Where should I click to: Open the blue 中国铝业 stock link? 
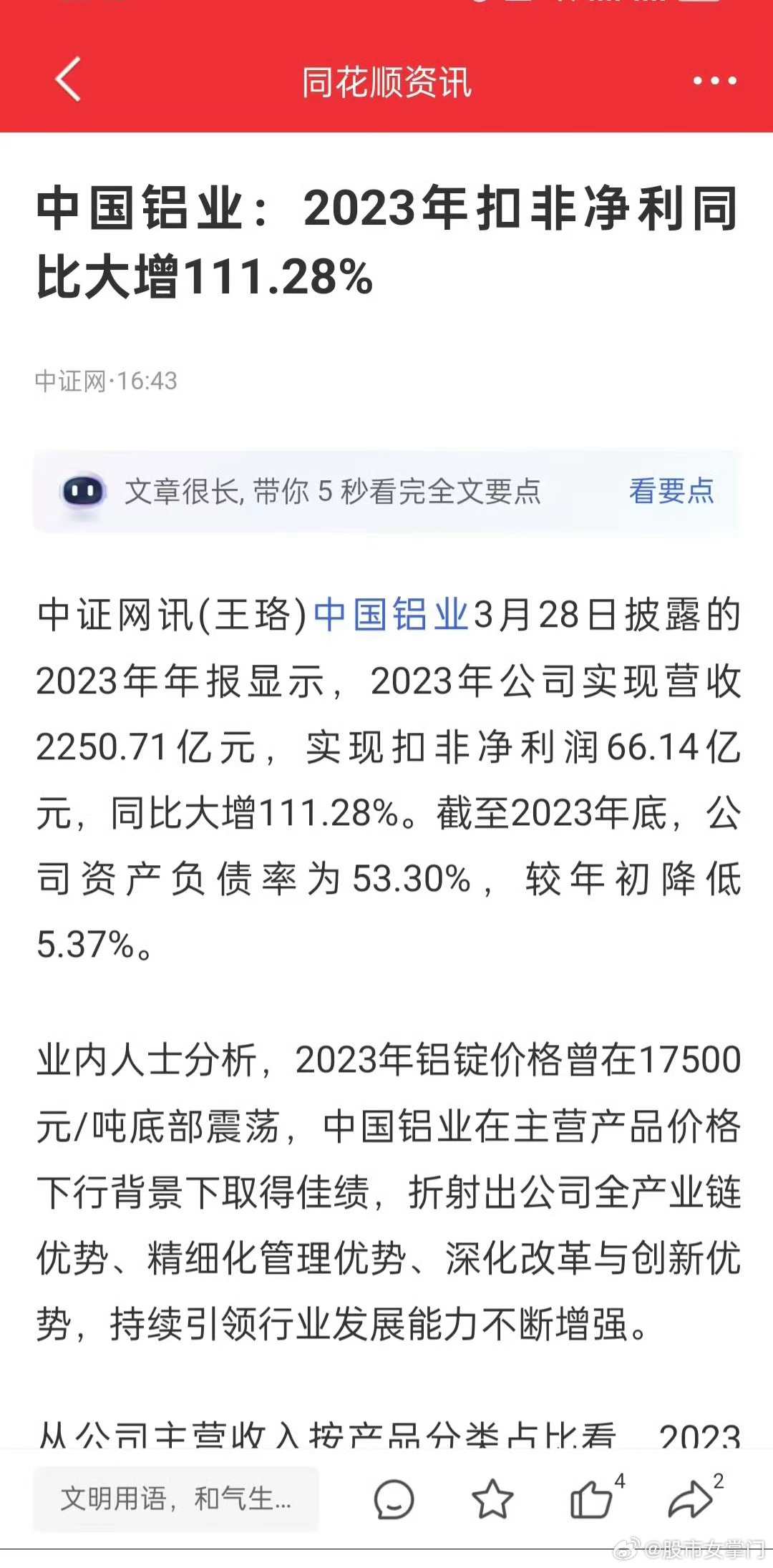[x=391, y=615]
